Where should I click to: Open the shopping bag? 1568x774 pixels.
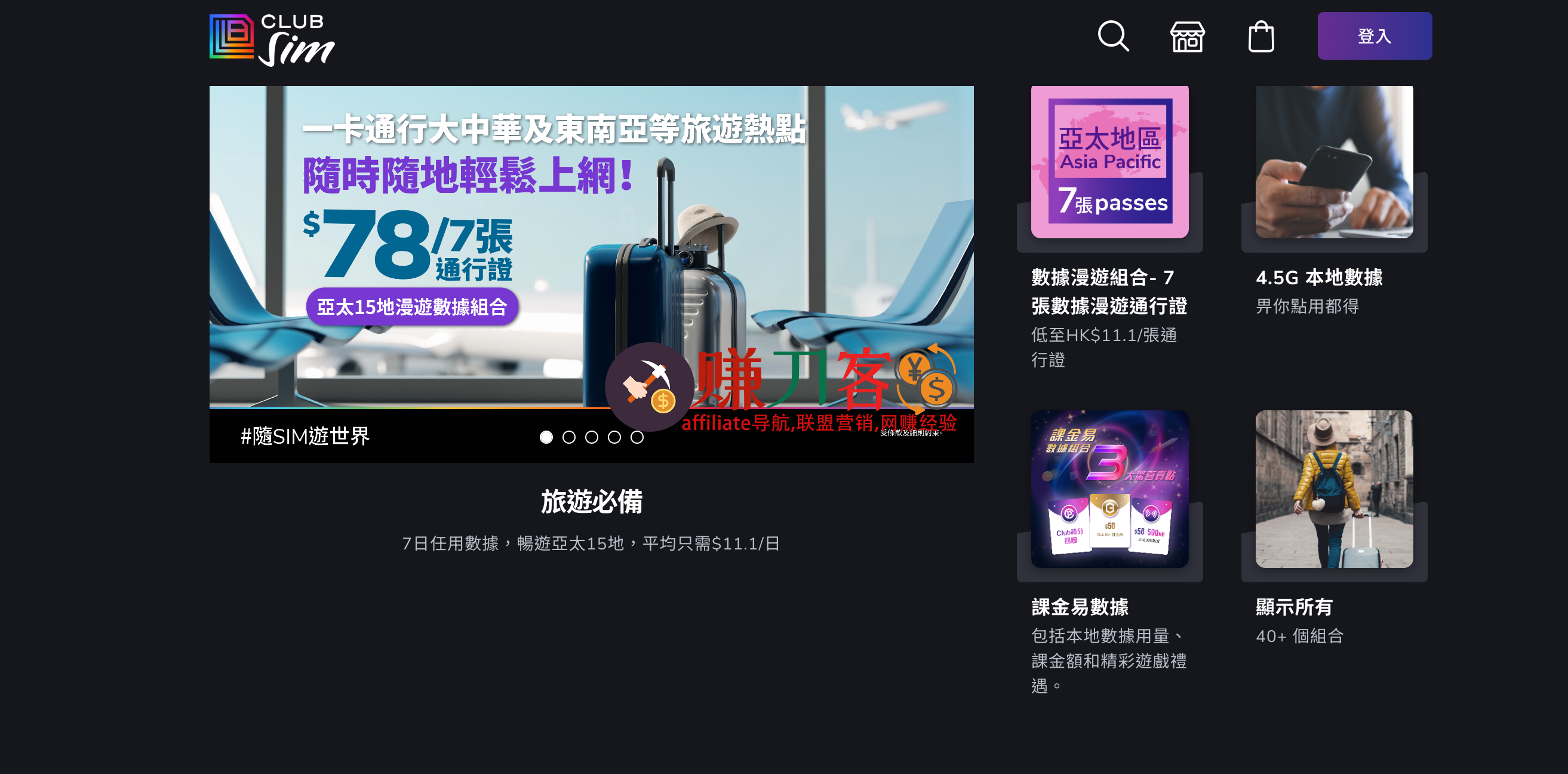coord(1260,36)
